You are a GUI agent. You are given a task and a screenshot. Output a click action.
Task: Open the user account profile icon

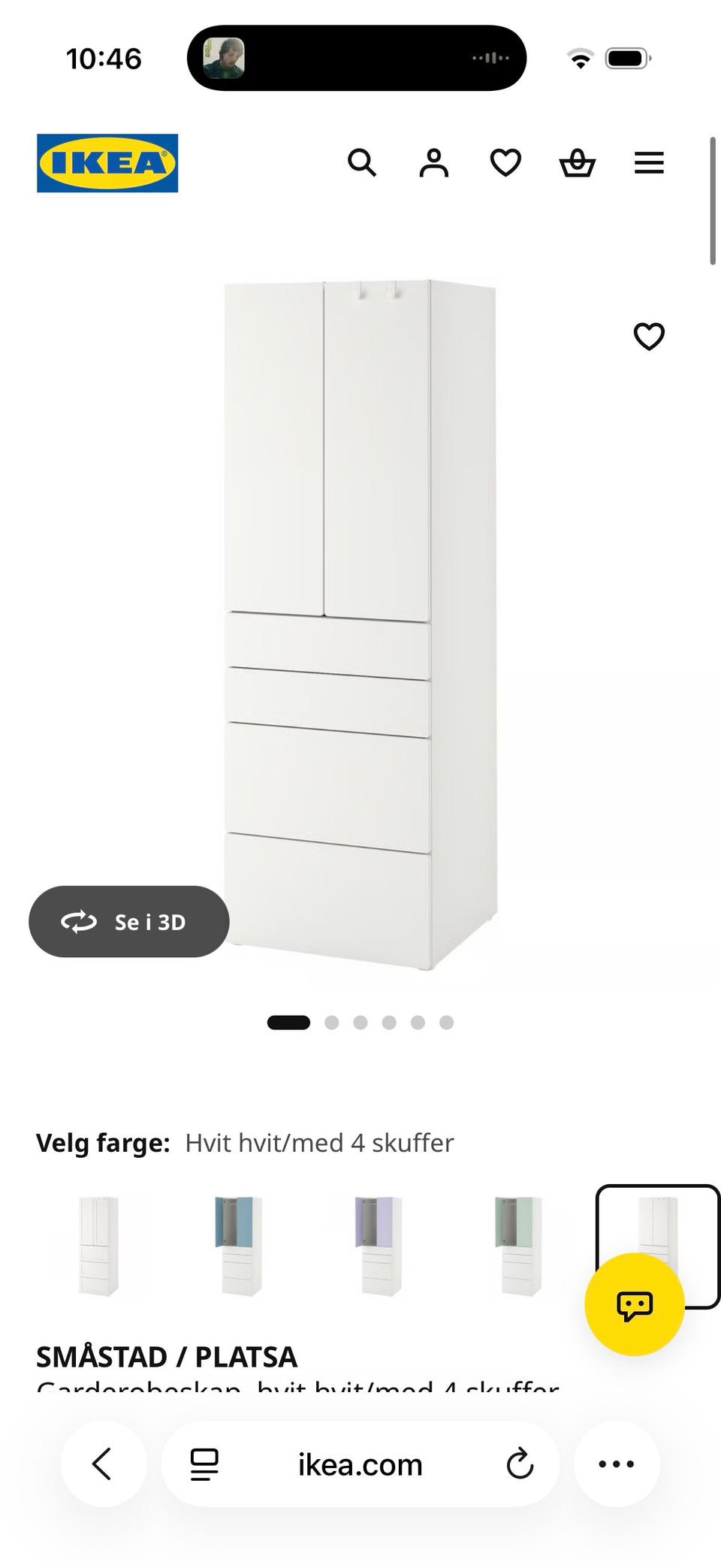[x=433, y=162]
